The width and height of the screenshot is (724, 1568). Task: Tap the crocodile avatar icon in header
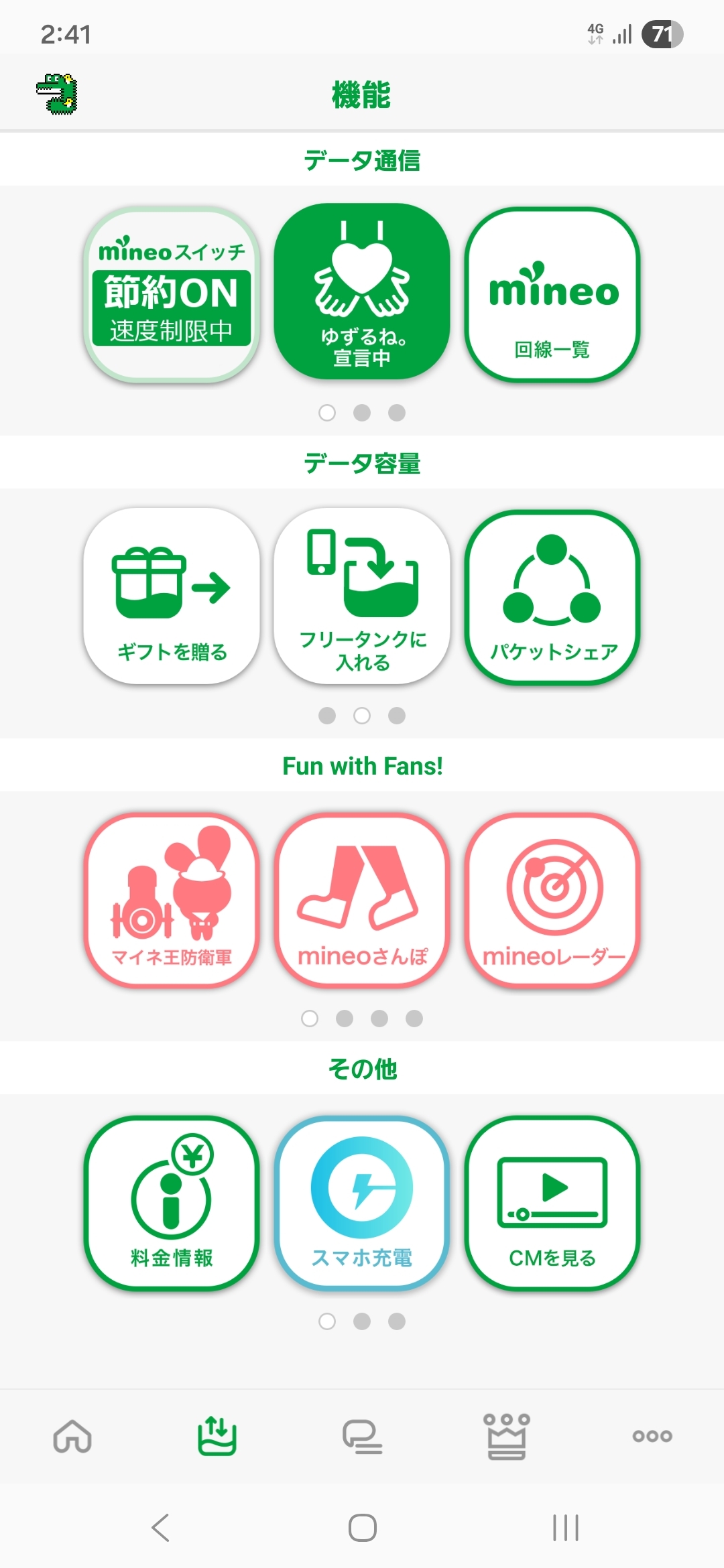(x=58, y=94)
